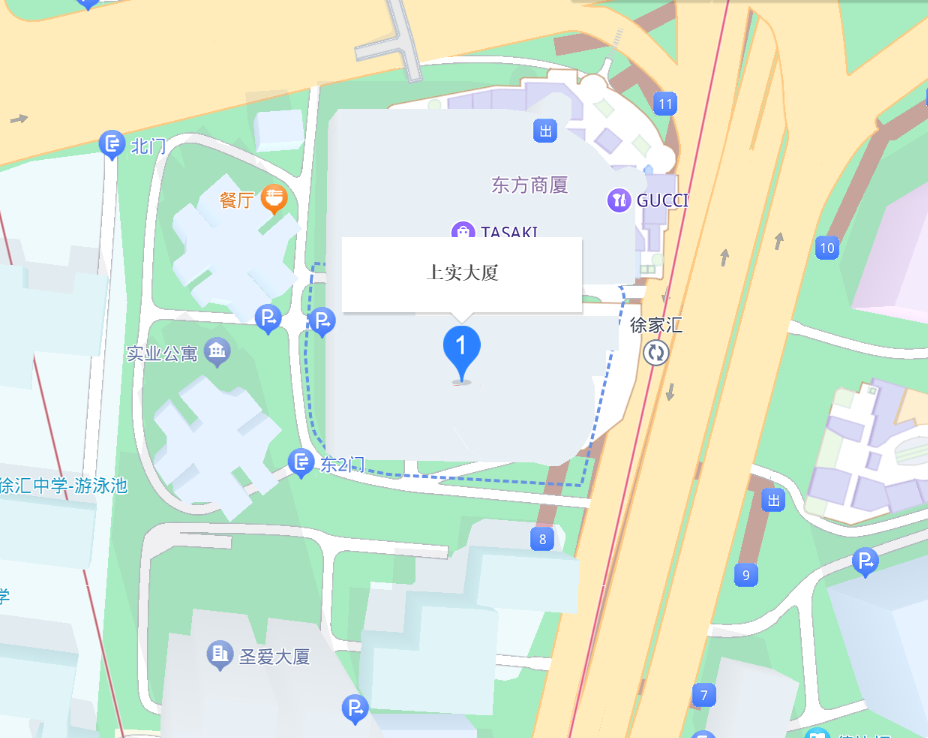Open the 实业公寓 building marker
This screenshot has width=928, height=738.
[217, 351]
